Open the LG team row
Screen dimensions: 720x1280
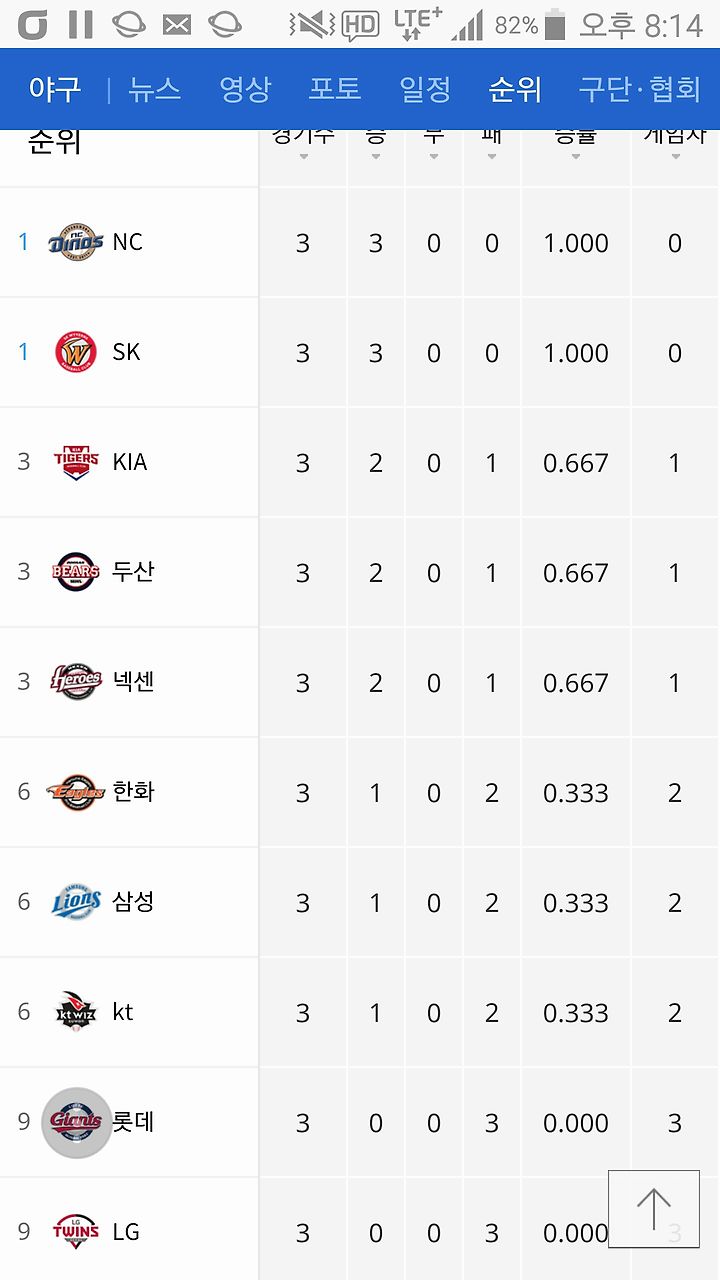360,1229
